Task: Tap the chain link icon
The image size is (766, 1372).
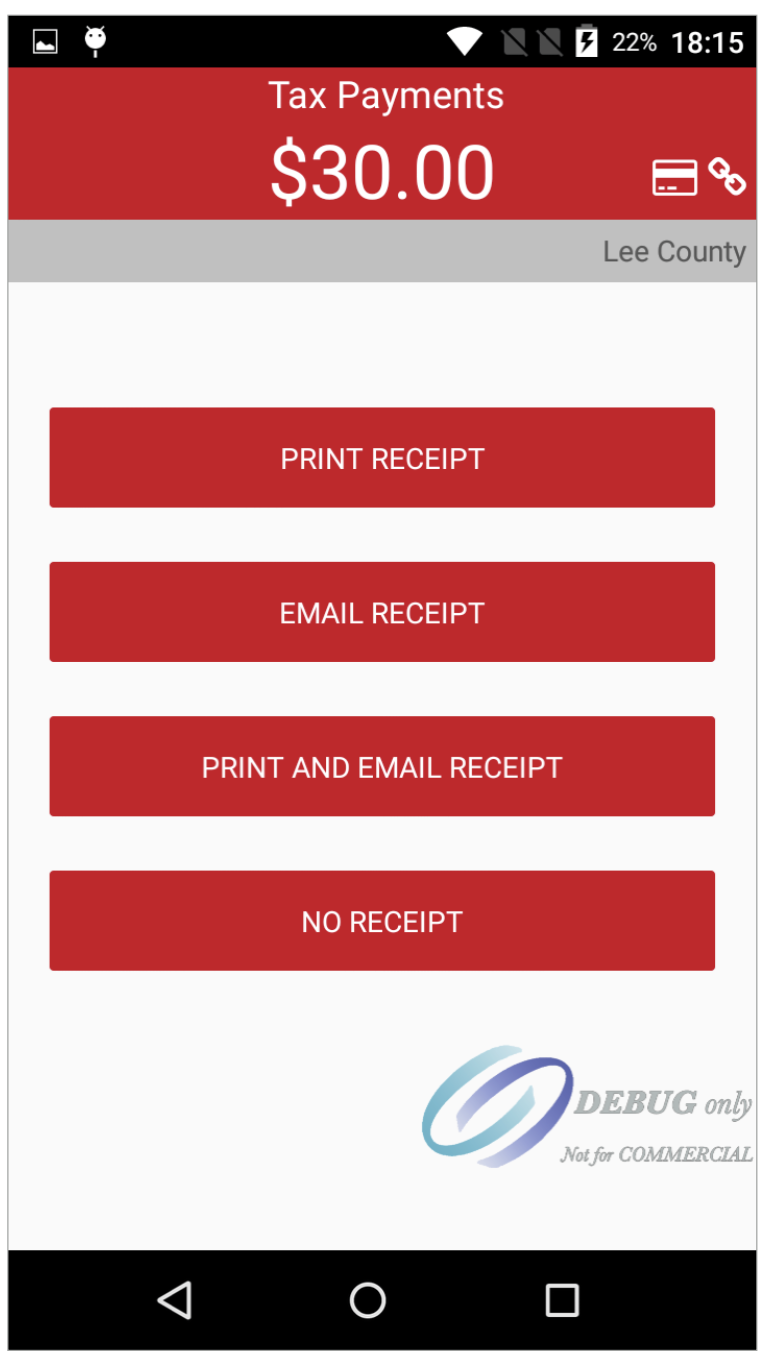Action: tap(727, 176)
